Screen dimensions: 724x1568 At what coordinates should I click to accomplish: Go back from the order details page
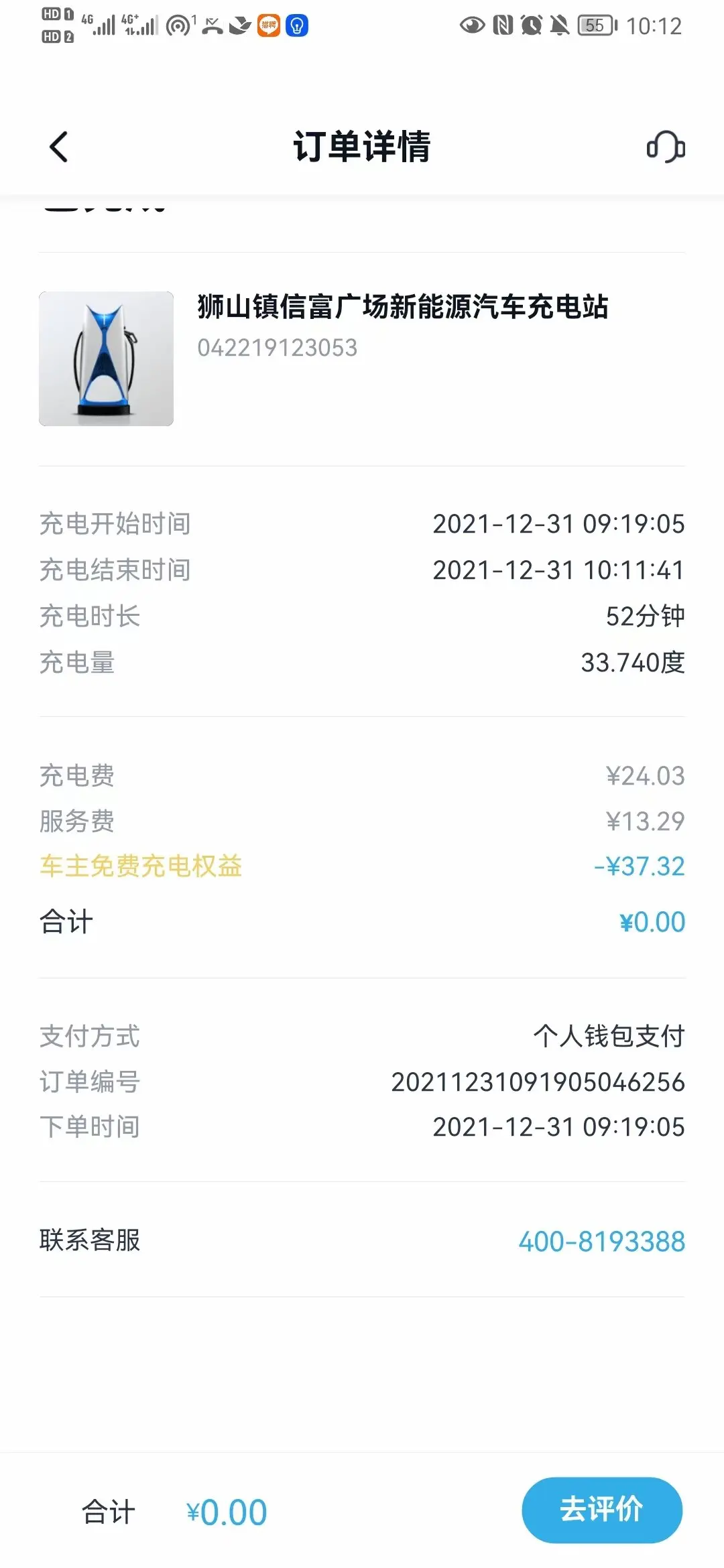tap(59, 147)
